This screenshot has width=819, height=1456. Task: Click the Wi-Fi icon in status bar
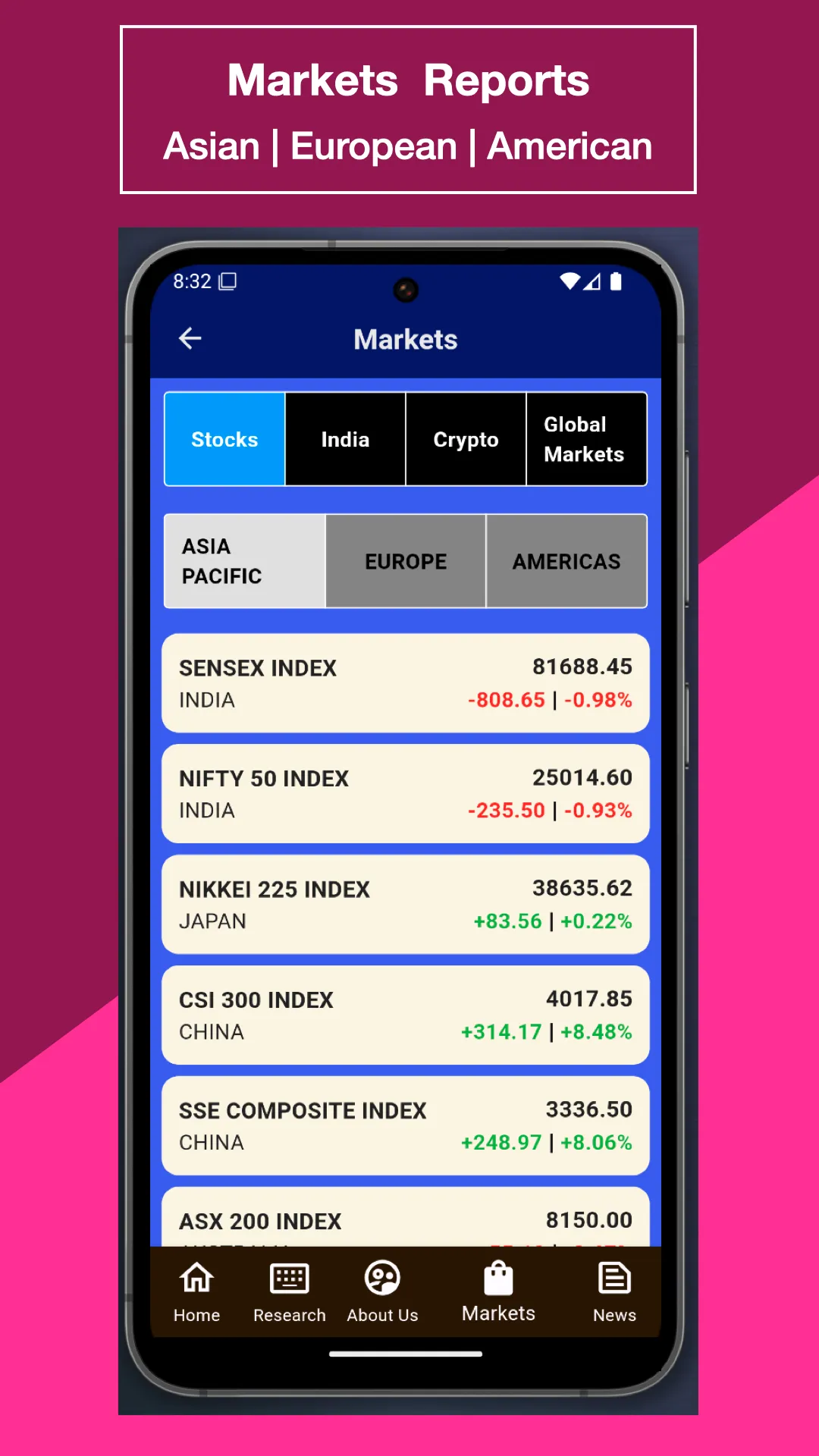point(569,281)
